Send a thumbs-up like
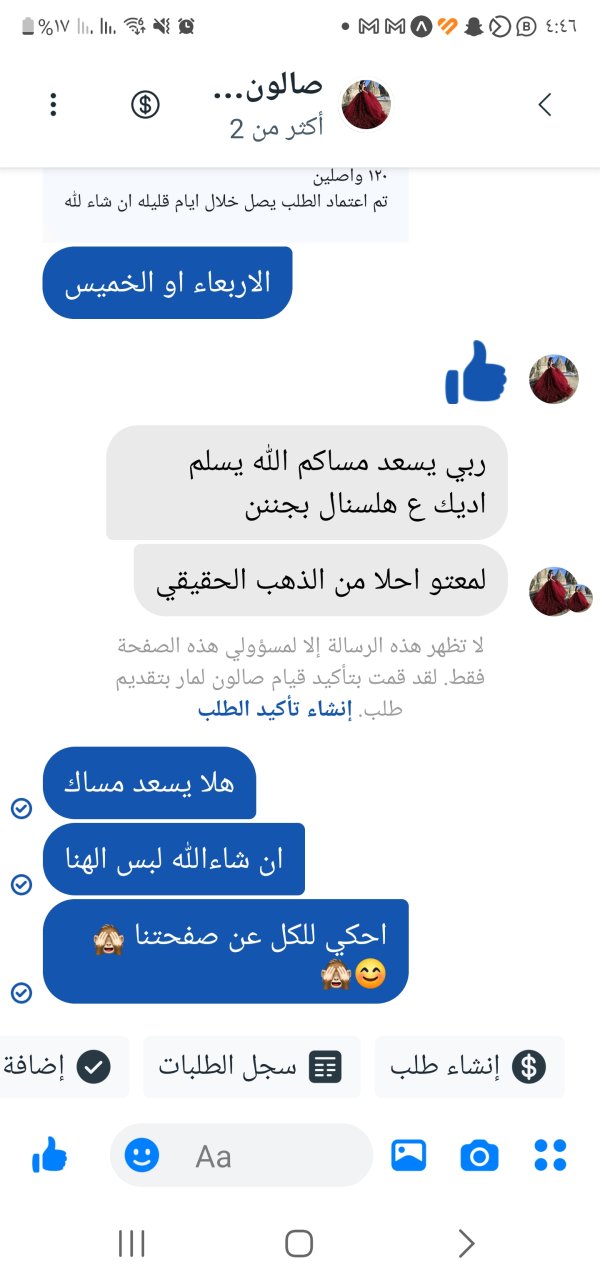This screenshot has height=1286, width=600. point(49,1157)
